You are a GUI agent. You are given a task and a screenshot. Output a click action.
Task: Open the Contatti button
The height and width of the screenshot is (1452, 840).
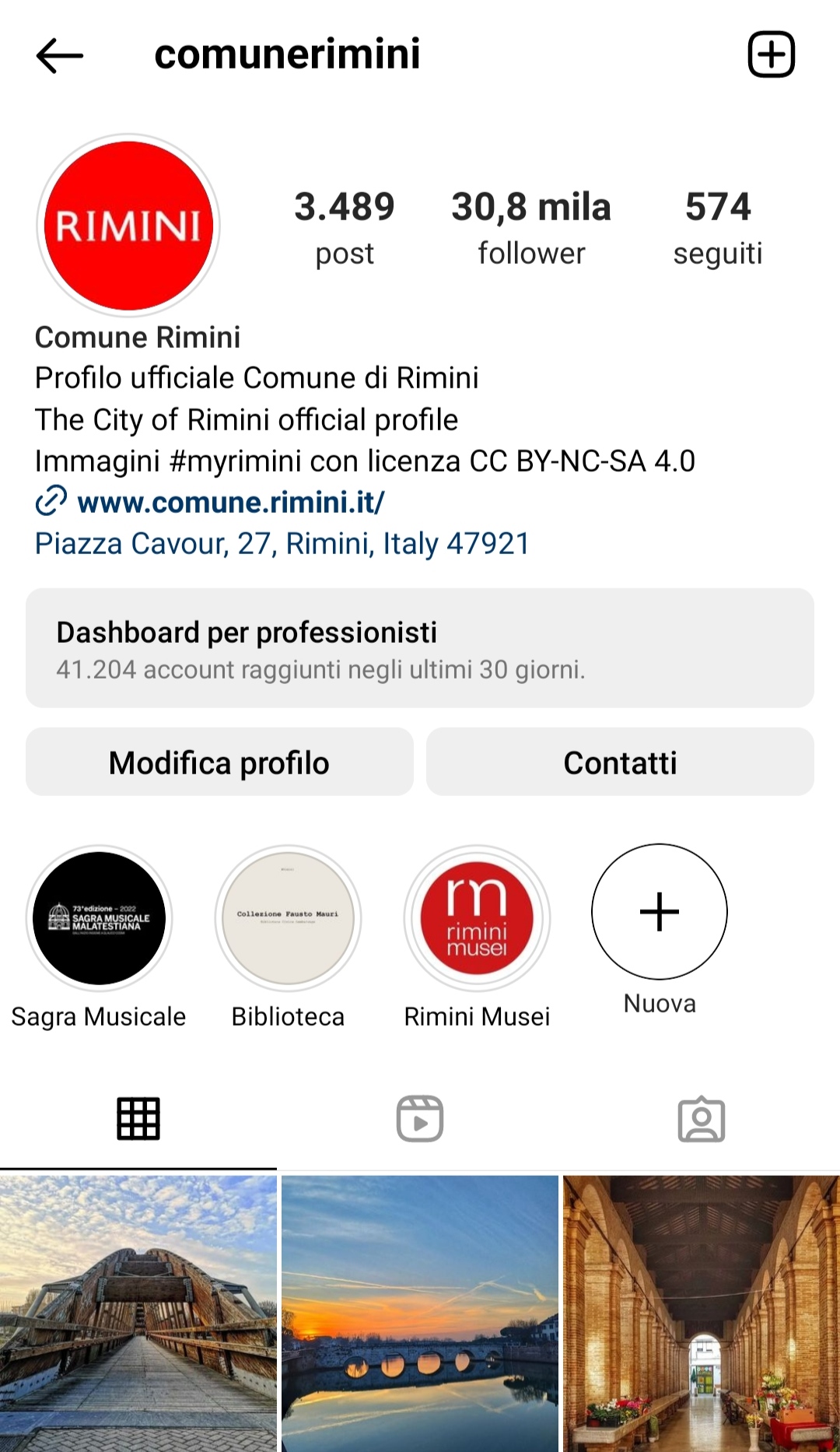pos(620,763)
